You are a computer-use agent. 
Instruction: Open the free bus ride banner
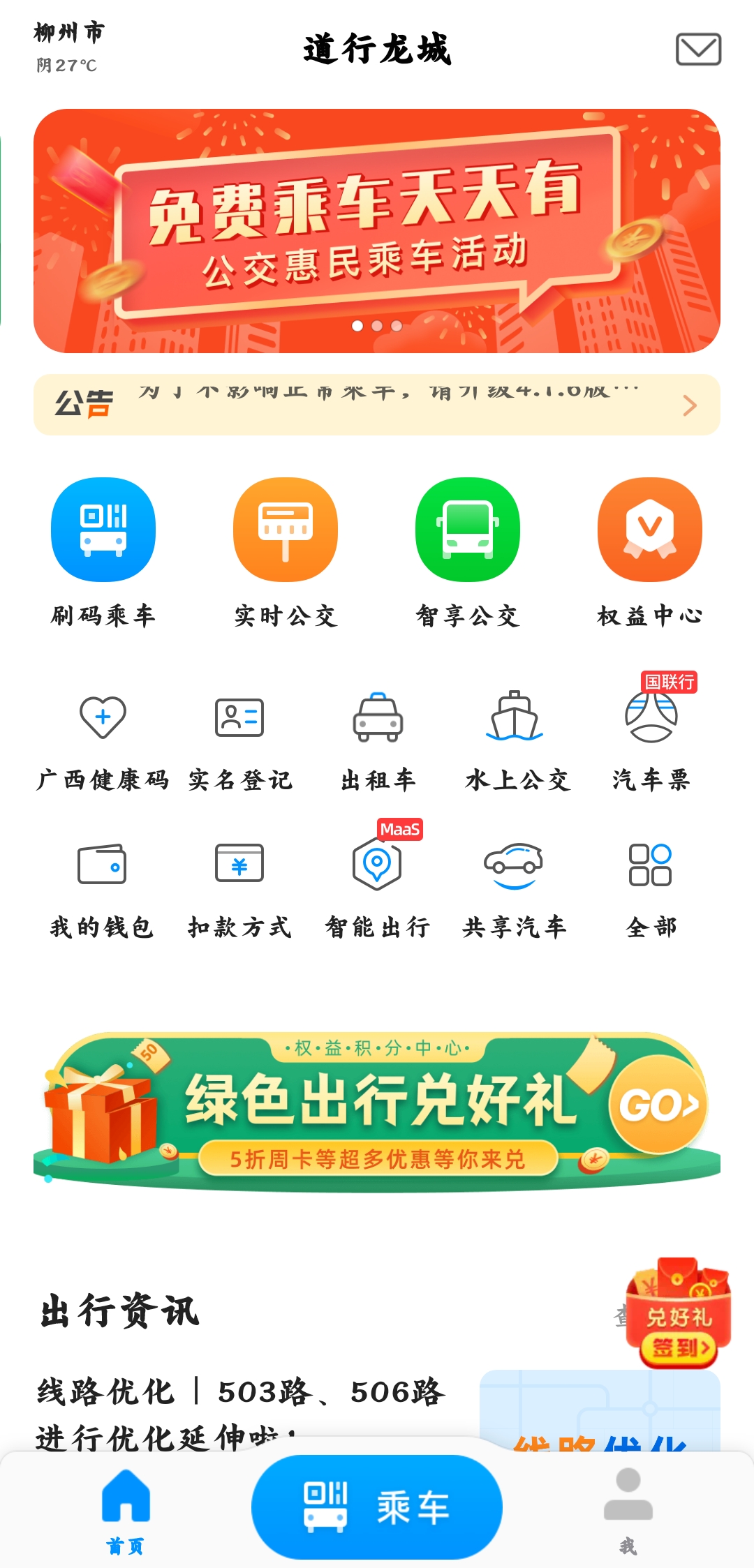(377, 230)
